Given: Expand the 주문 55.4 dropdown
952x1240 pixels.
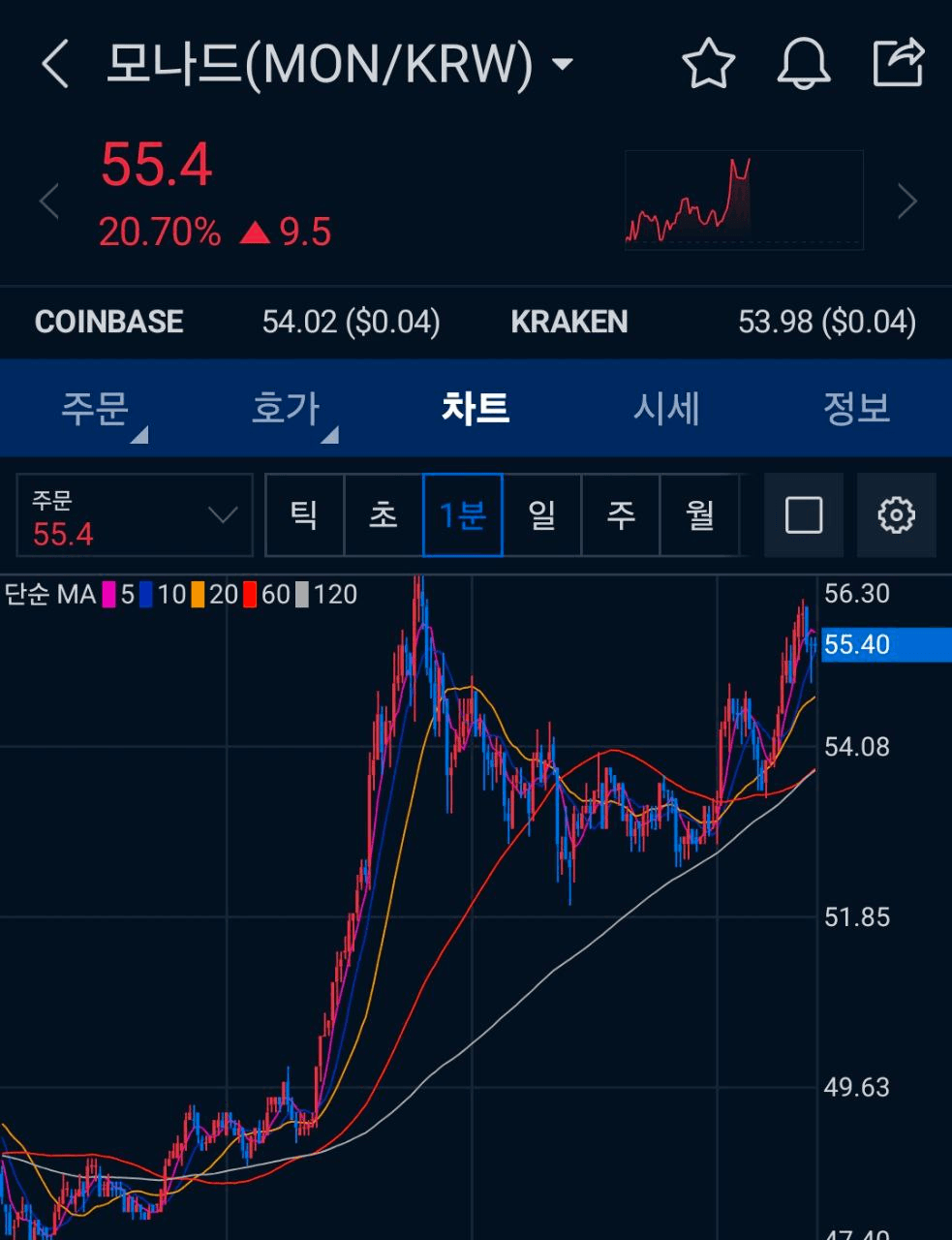Looking at the screenshot, I should pos(135,515).
